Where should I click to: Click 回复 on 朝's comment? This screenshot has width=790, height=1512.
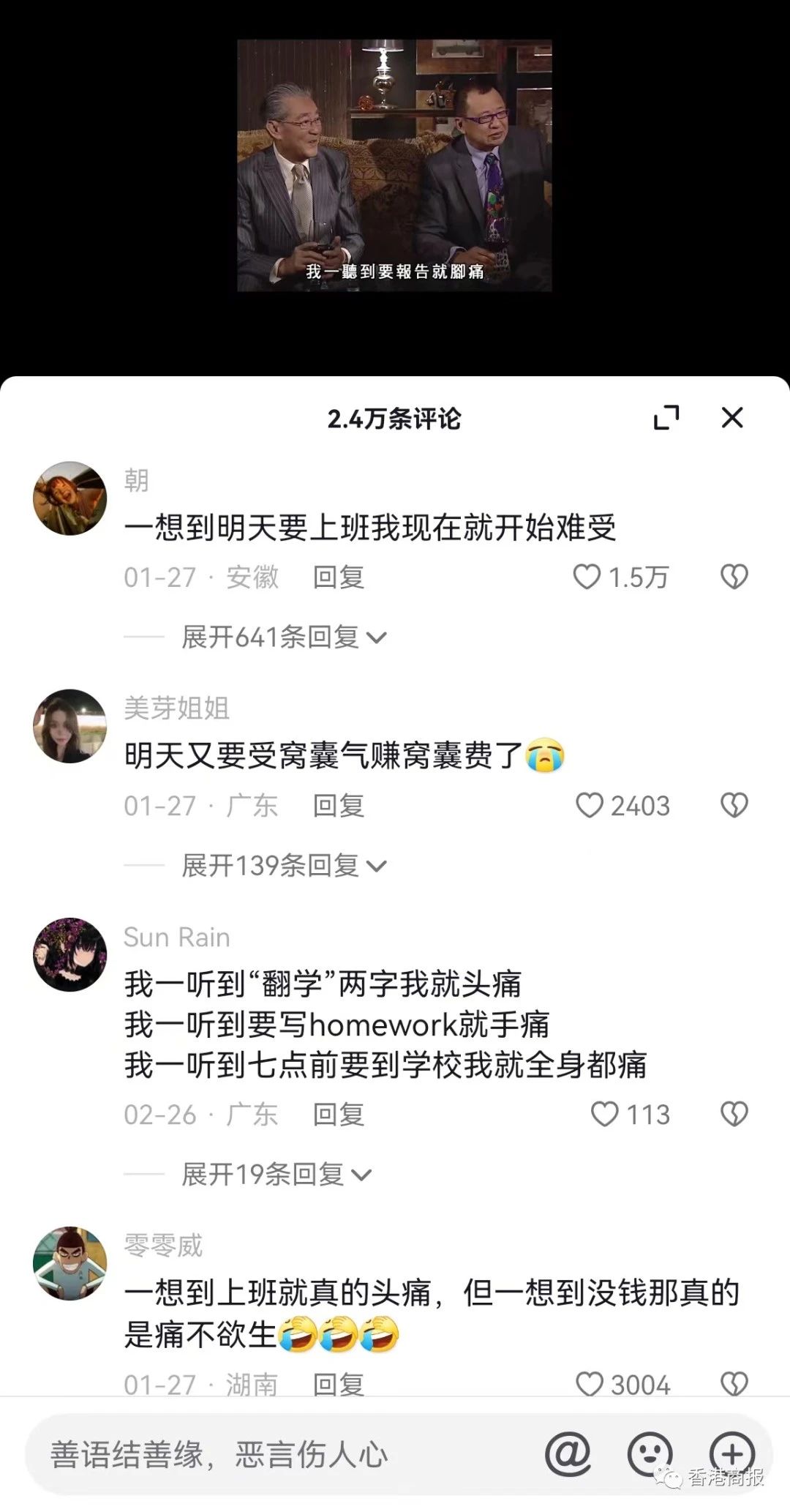[340, 577]
